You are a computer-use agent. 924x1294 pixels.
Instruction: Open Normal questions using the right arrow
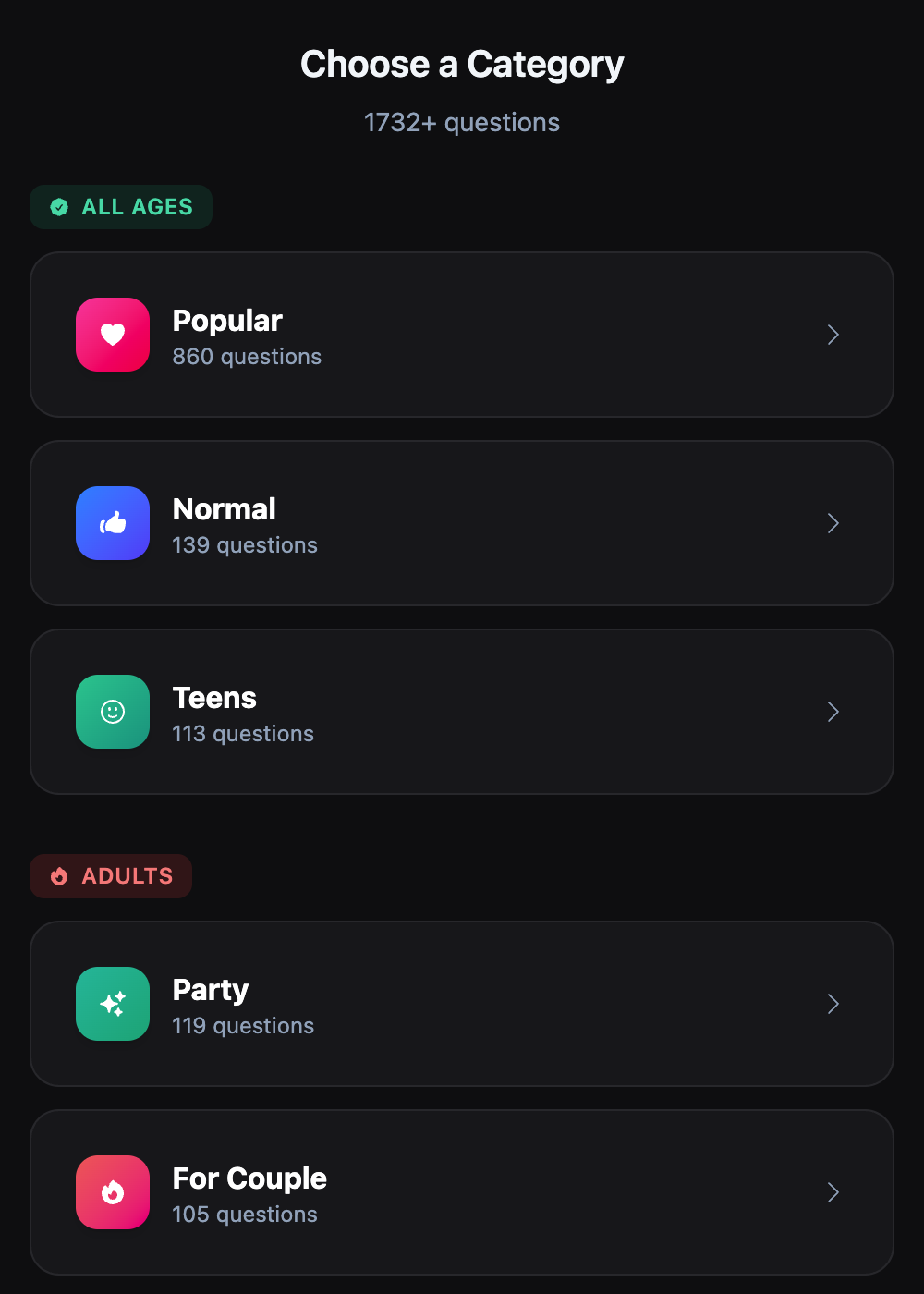point(833,523)
